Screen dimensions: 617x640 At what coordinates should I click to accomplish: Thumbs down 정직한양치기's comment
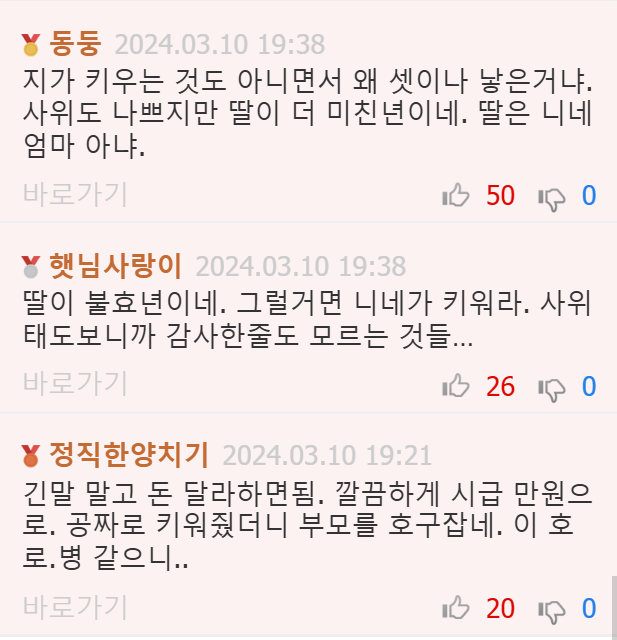tap(551, 608)
